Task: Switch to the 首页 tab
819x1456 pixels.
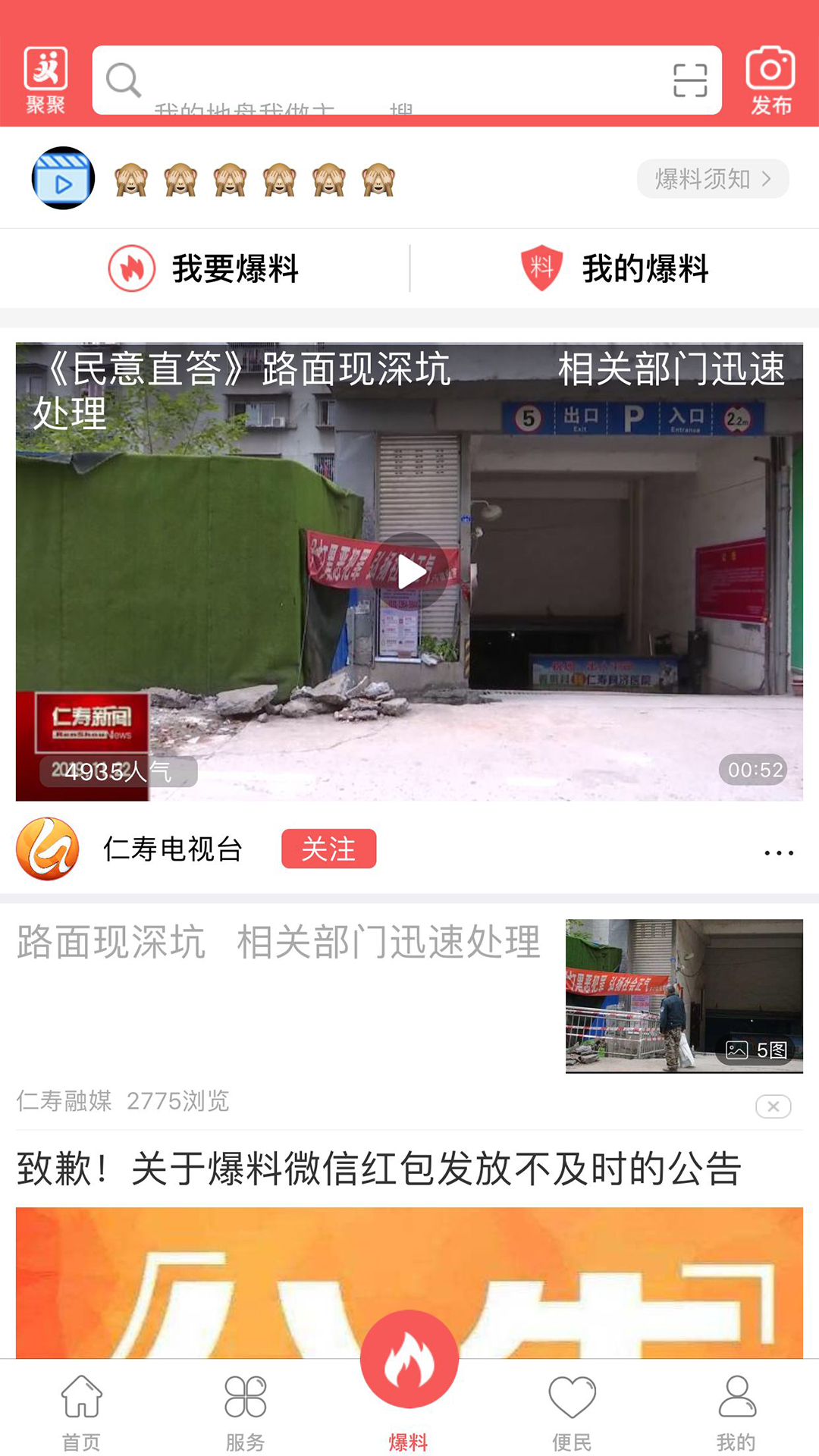Action: [x=81, y=1411]
